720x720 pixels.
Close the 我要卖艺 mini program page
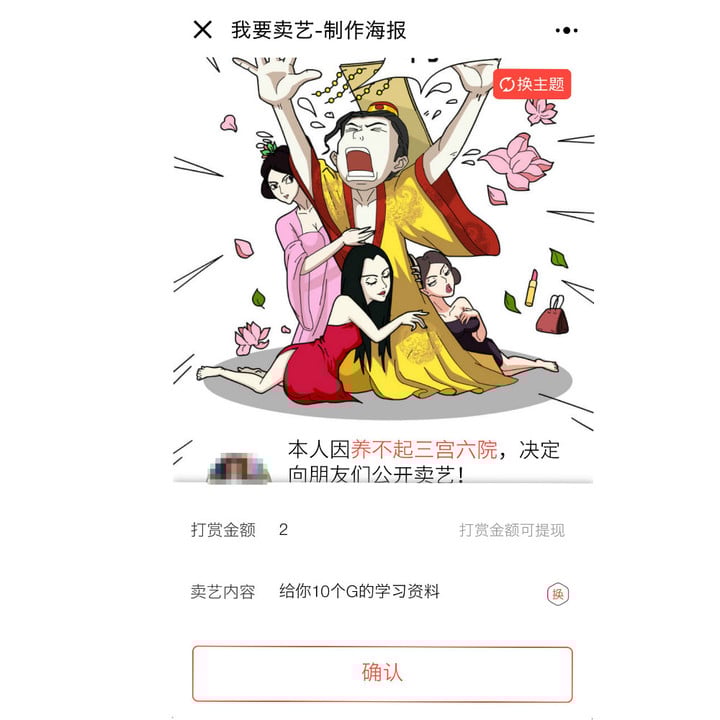point(202,30)
